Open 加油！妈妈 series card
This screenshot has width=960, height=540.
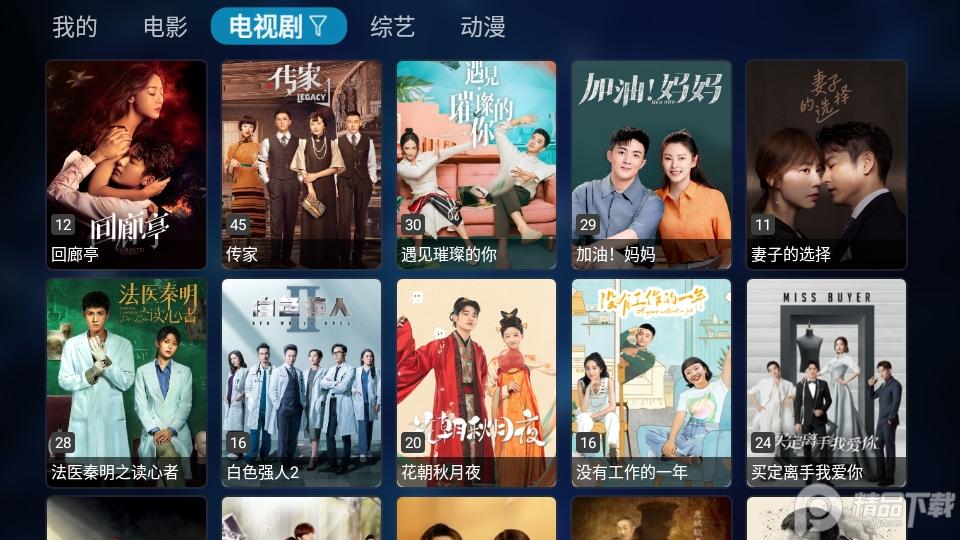(651, 165)
